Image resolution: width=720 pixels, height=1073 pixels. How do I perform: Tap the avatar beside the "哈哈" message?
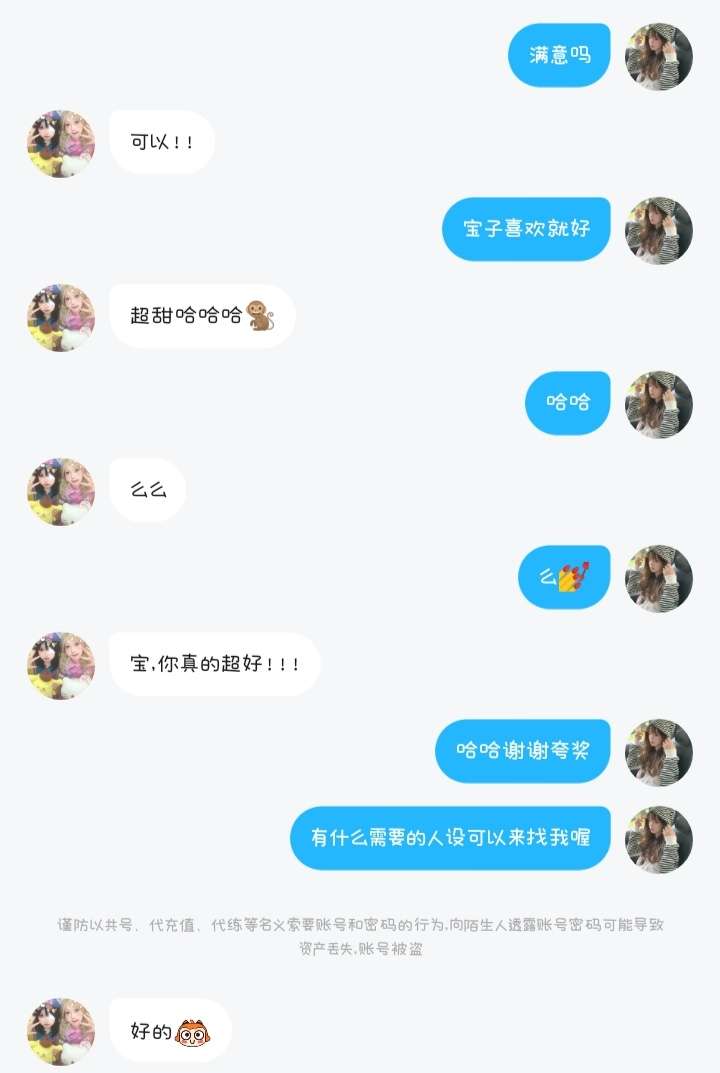(x=659, y=404)
